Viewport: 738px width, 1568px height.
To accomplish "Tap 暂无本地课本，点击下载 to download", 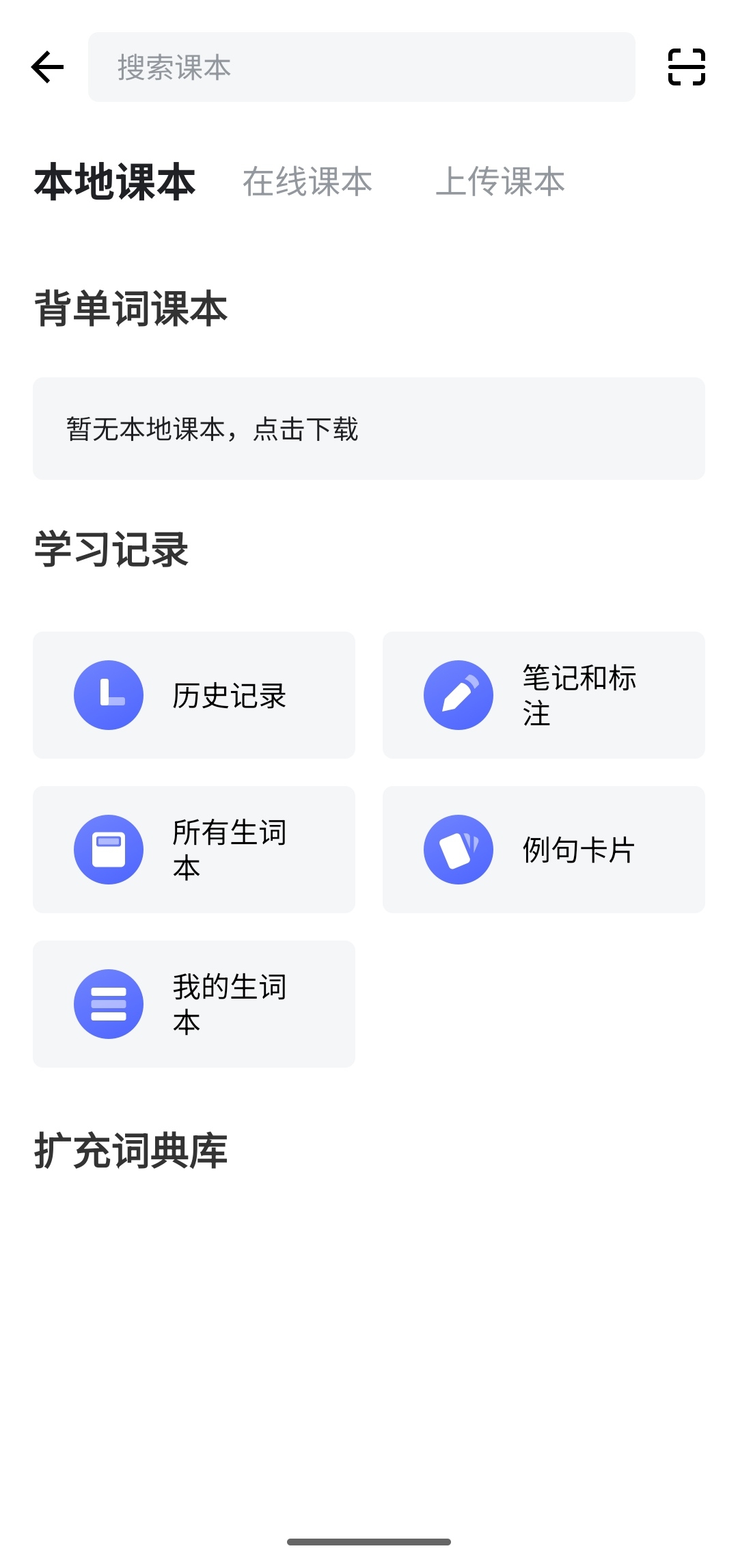I will [x=369, y=429].
